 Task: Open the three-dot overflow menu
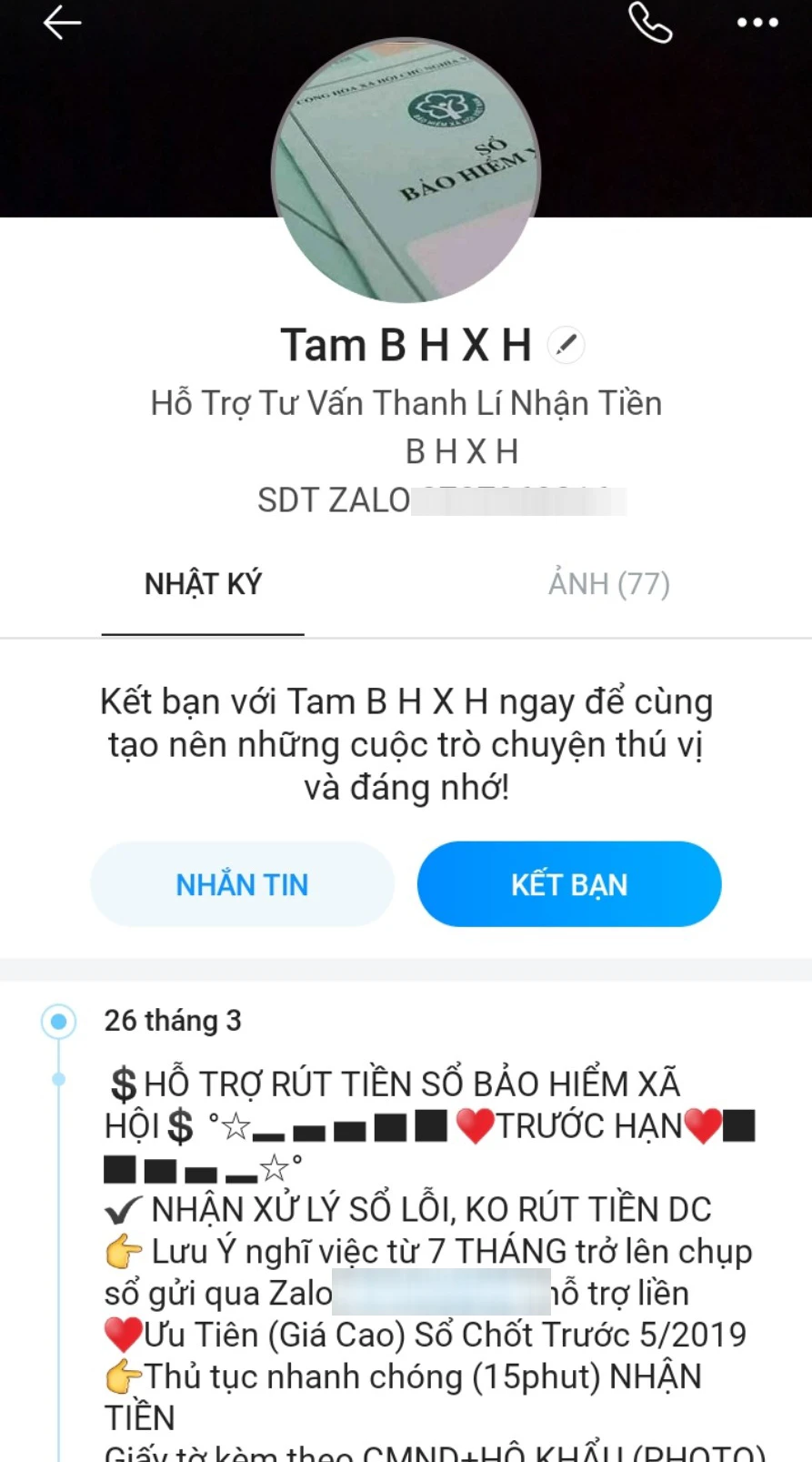tap(757, 23)
